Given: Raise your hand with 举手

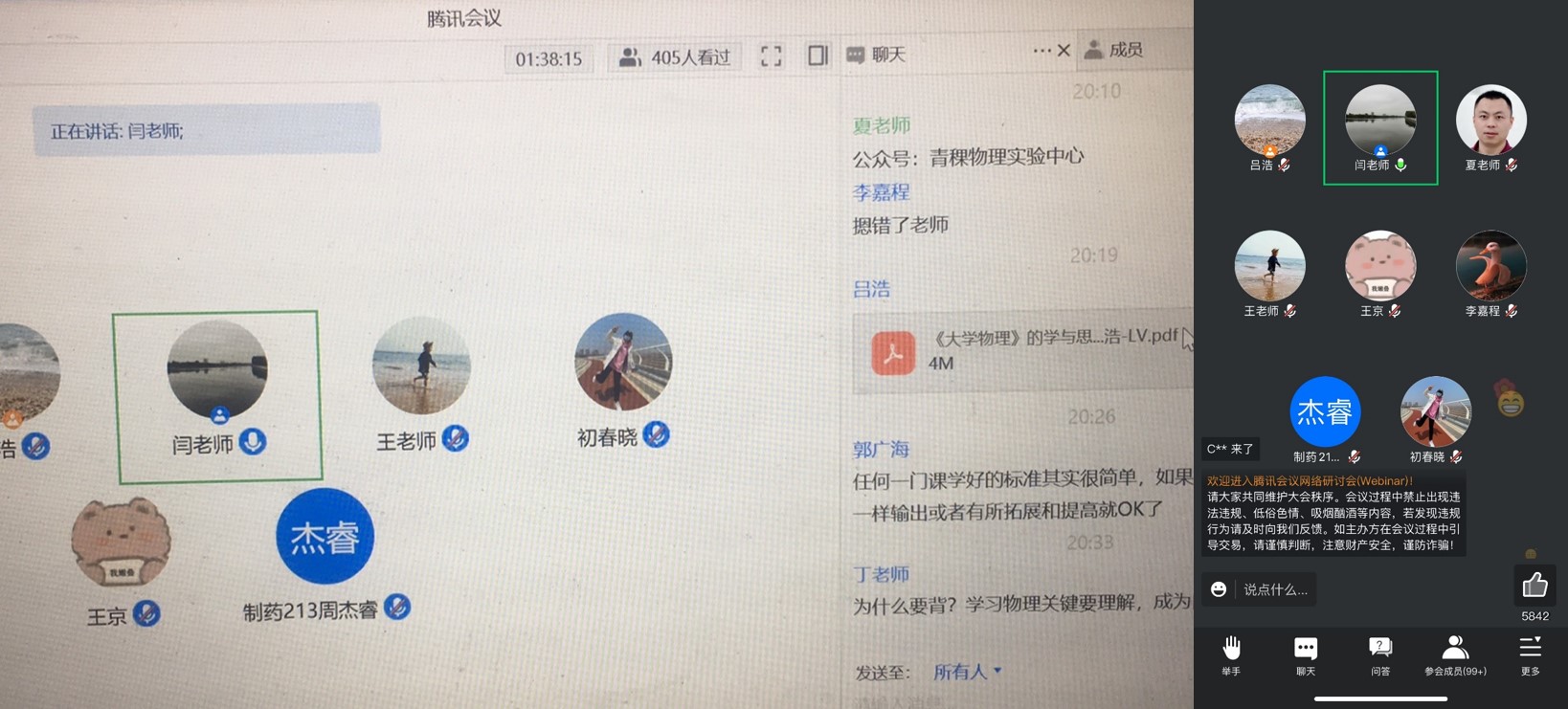Looking at the screenshot, I should coord(1231,654).
